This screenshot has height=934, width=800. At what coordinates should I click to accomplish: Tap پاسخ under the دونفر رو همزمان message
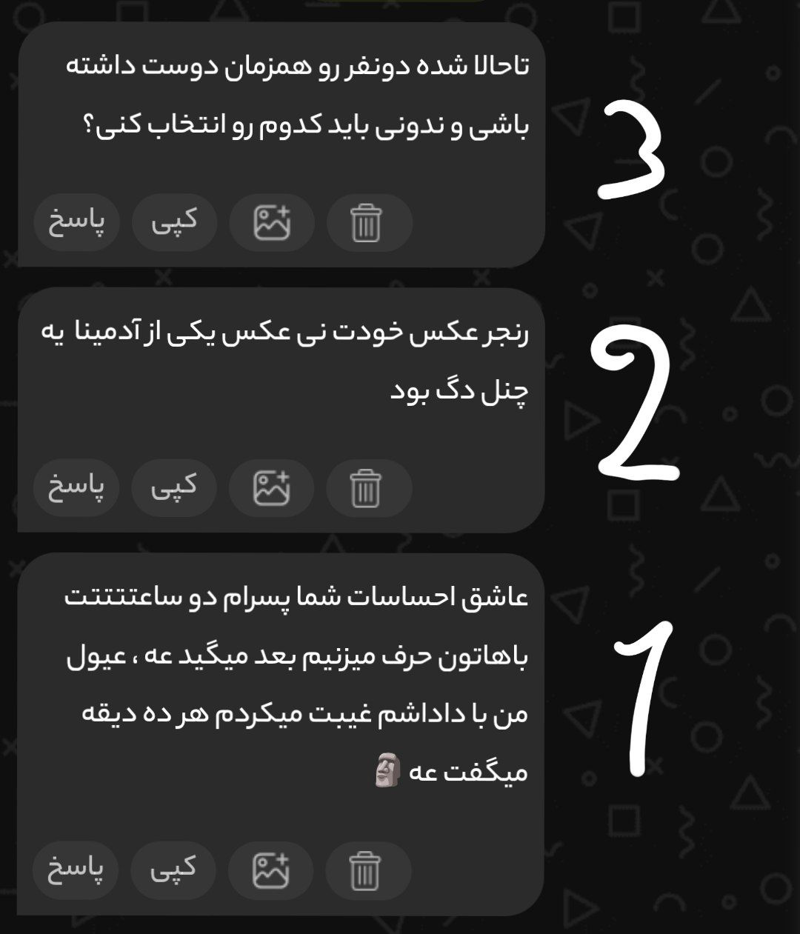tap(76, 222)
